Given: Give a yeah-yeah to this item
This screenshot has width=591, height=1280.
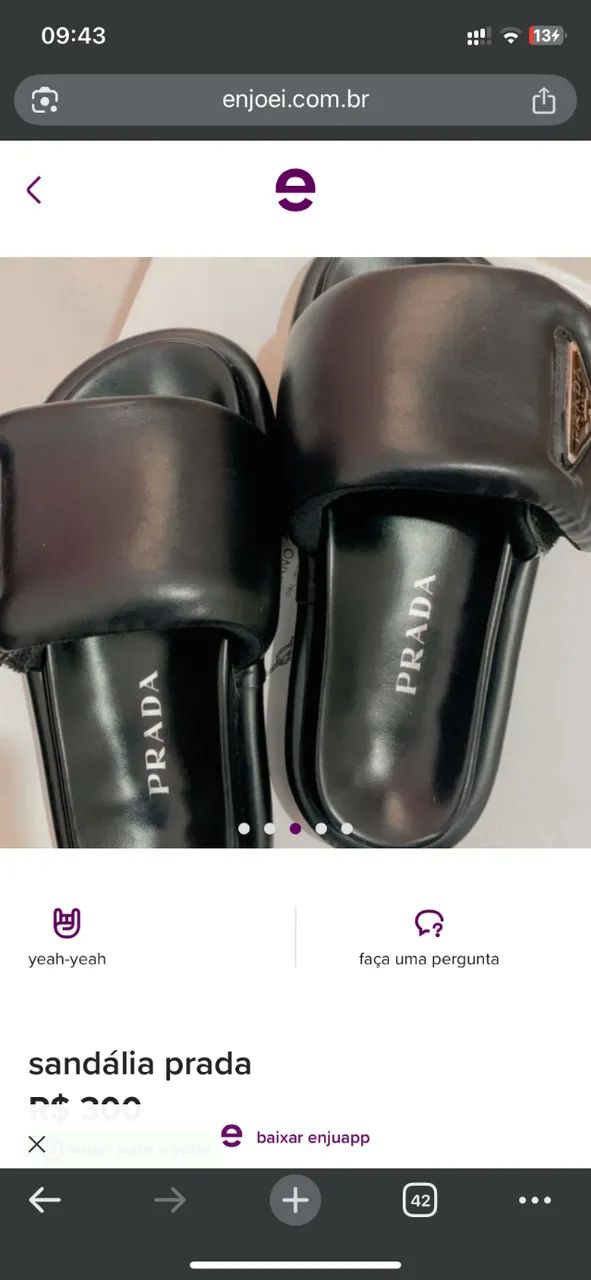Looking at the screenshot, I should pos(67,937).
